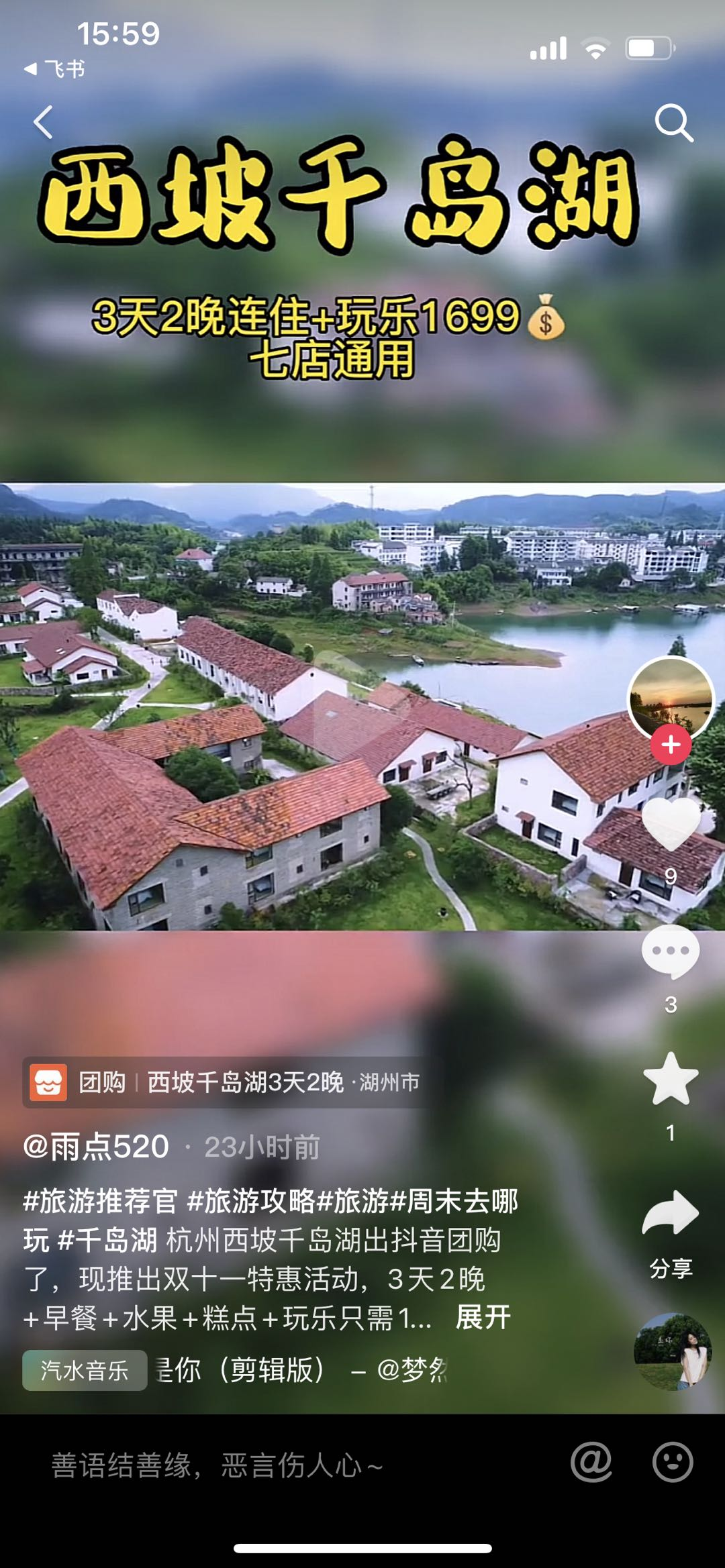725x1568 pixels.
Task: Open the 汽水音乐 track label
Action: [x=85, y=1370]
